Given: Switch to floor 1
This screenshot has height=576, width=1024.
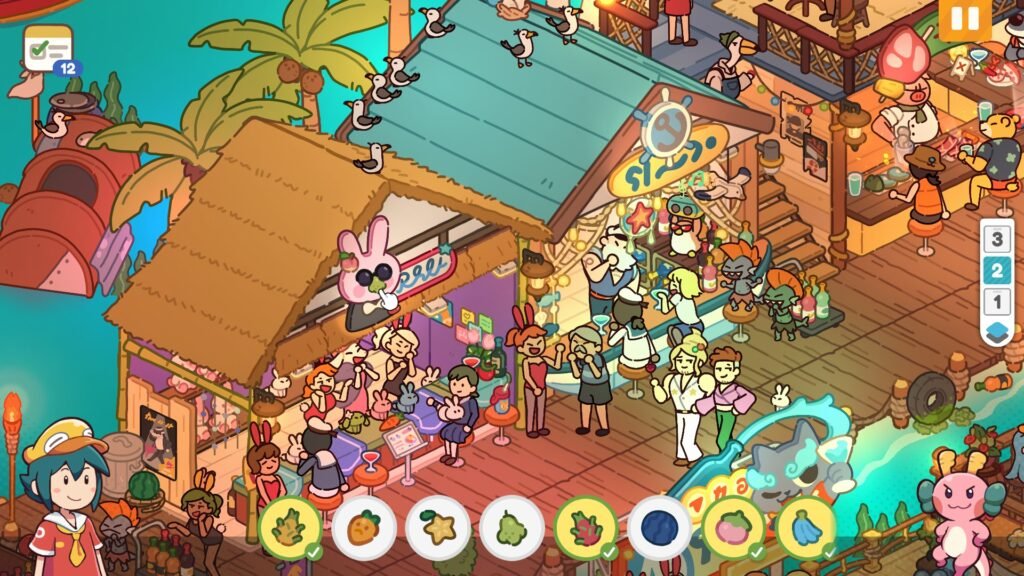Looking at the screenshot, I should 997,301.
